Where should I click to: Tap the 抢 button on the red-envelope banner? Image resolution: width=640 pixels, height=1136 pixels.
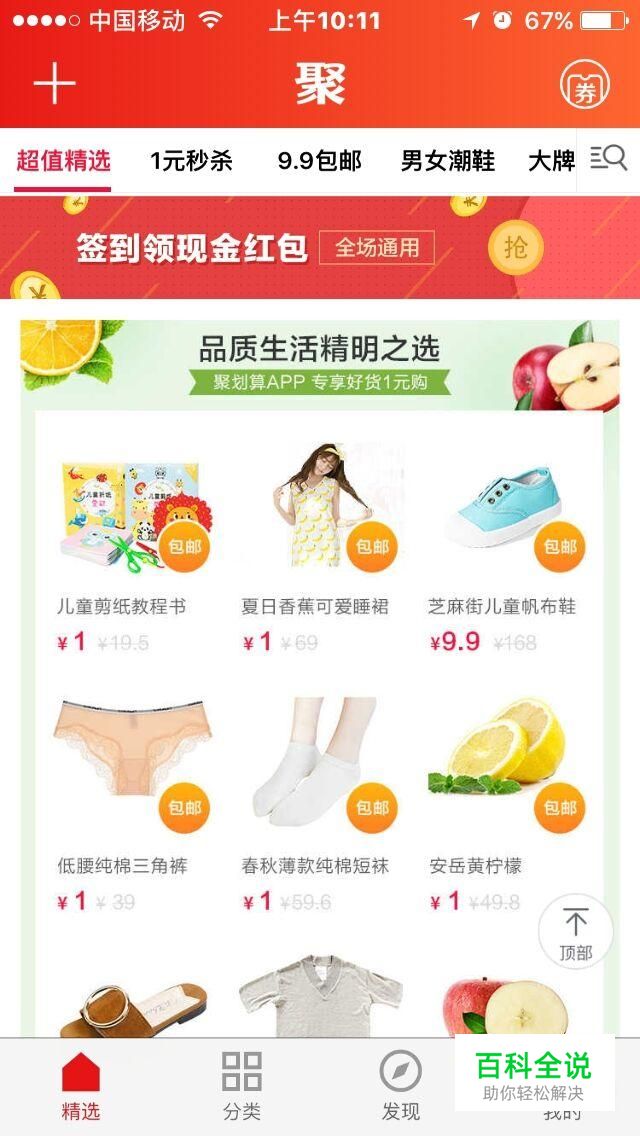pos(515,247)
